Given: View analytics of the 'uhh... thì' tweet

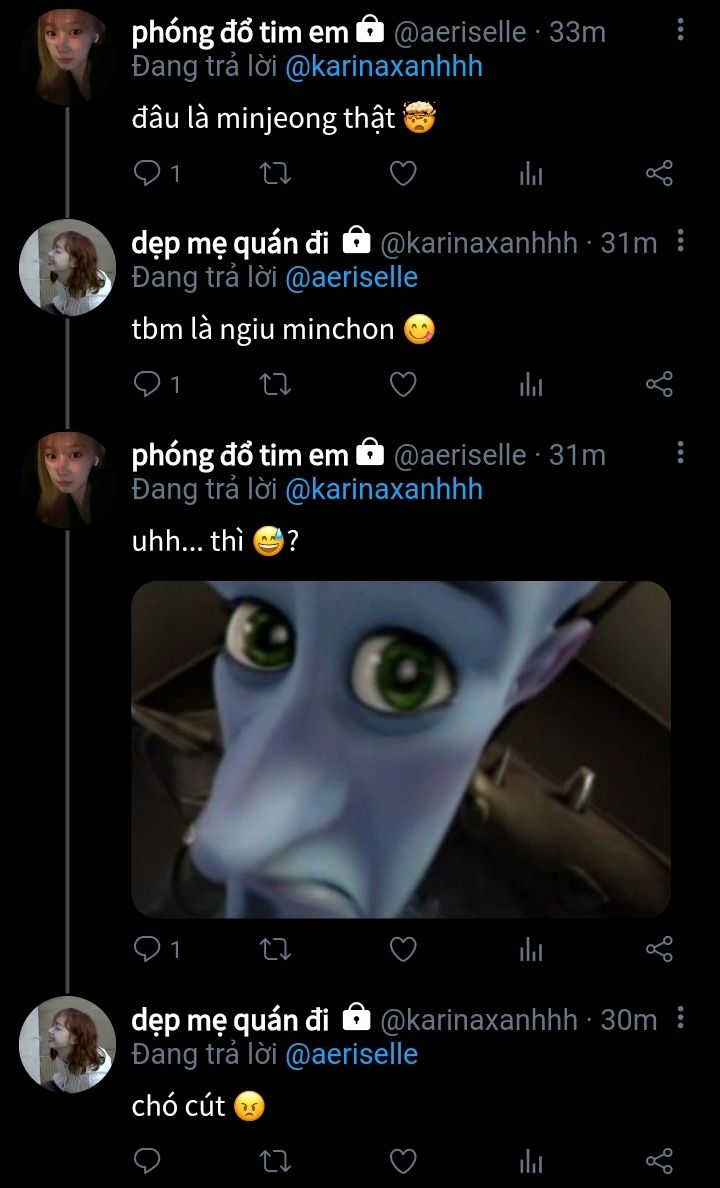Looking at the screenshot, I should coord(531,949).
